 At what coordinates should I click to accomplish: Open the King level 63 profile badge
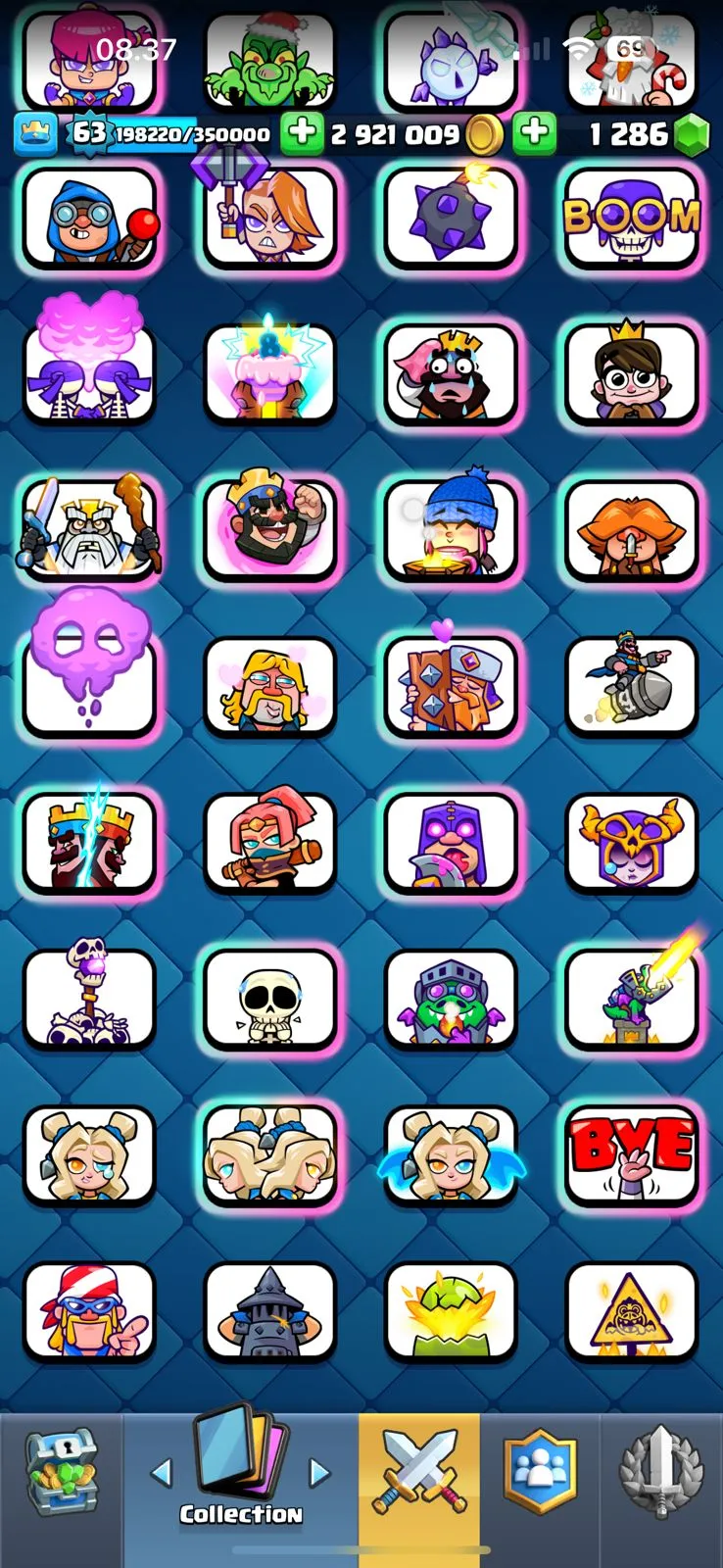pos(88,134)
